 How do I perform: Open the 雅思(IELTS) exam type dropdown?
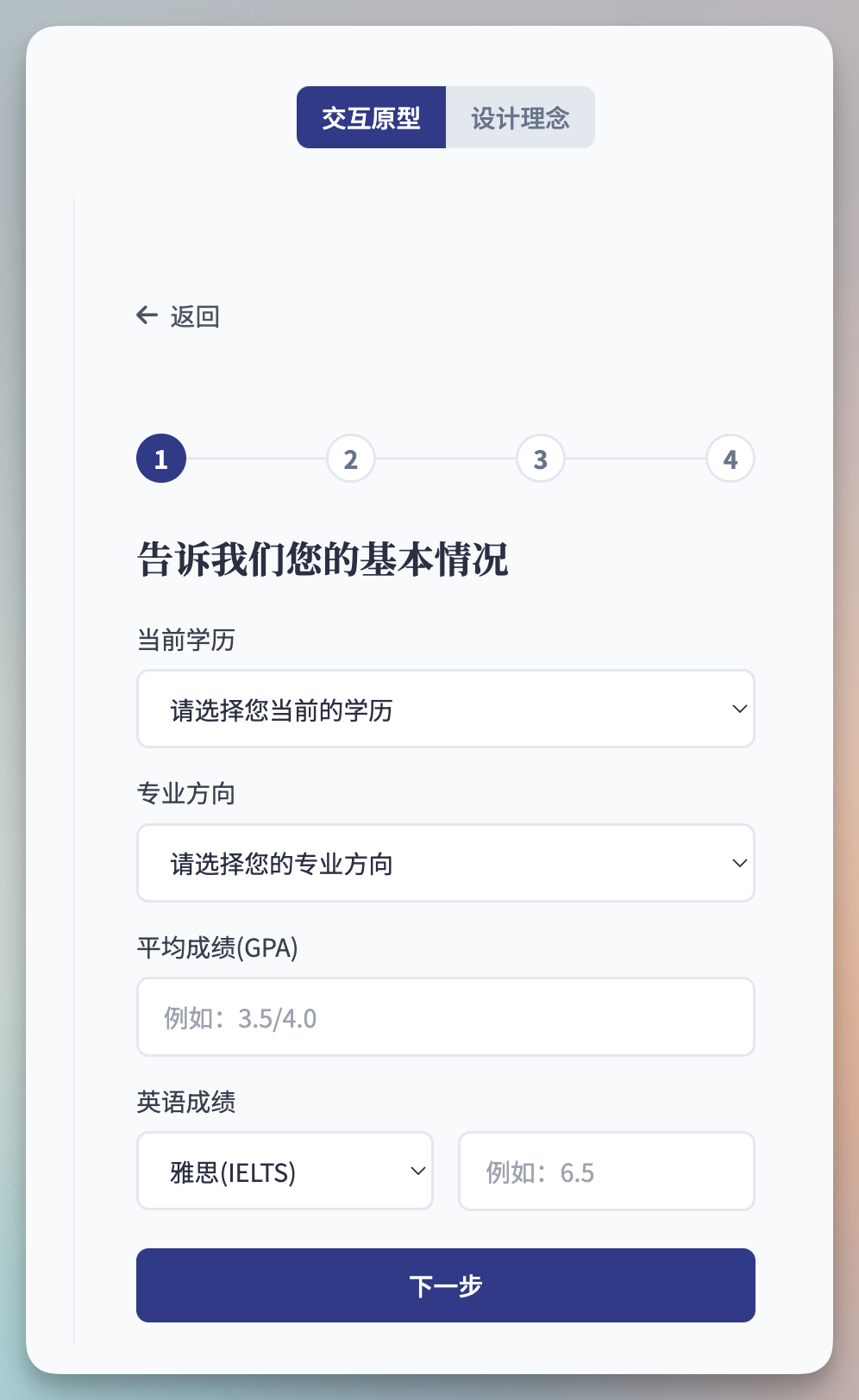point(285,1171)
